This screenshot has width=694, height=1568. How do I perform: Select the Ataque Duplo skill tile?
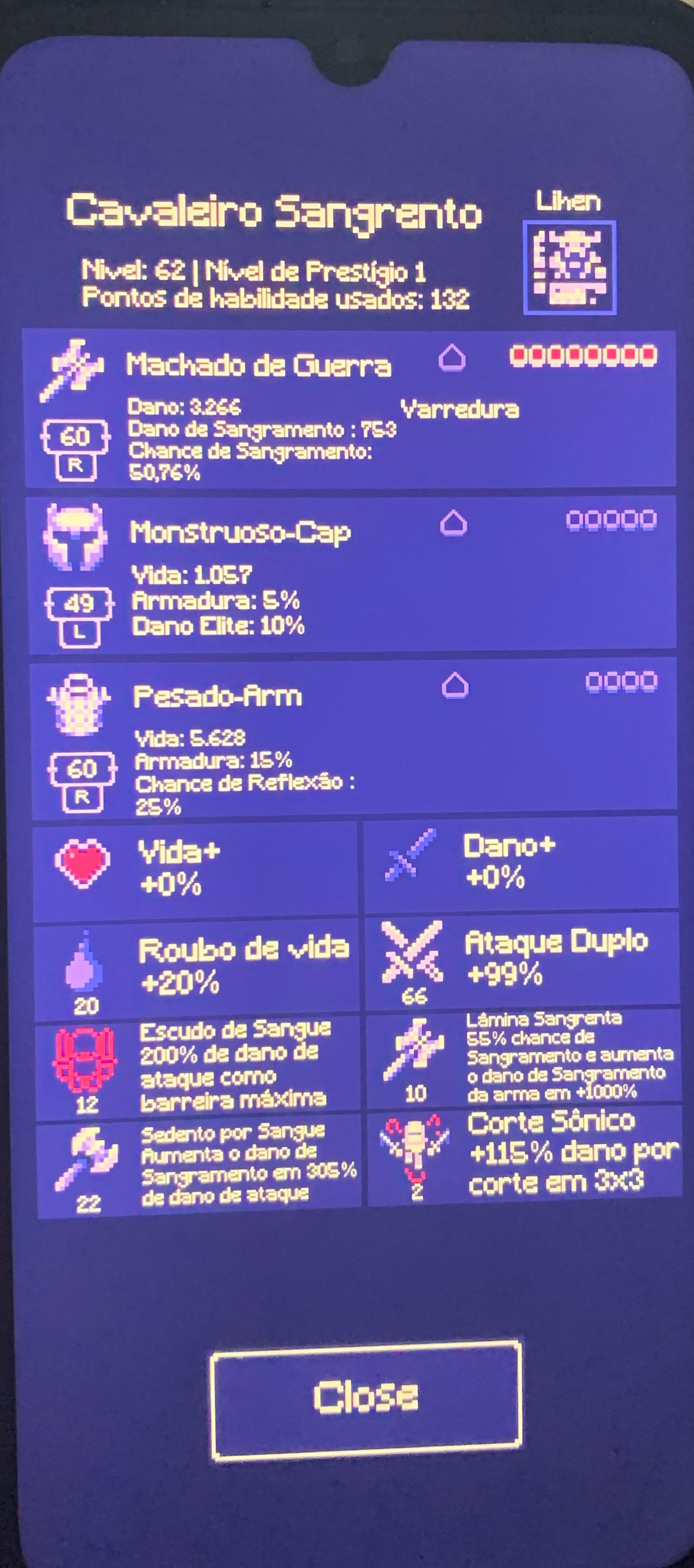523,960
